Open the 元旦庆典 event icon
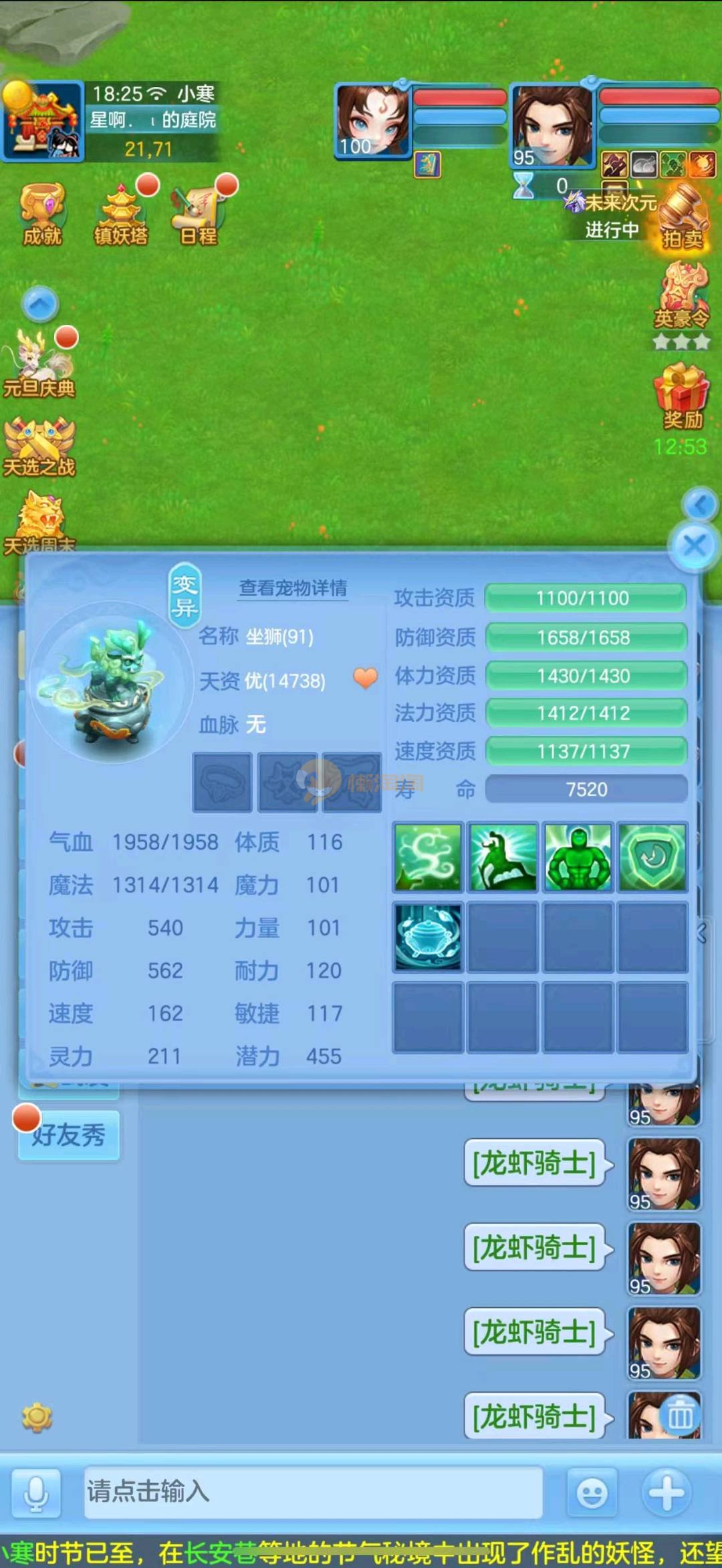This screenshot has width=722, height=1568. [x=39, y=364]
